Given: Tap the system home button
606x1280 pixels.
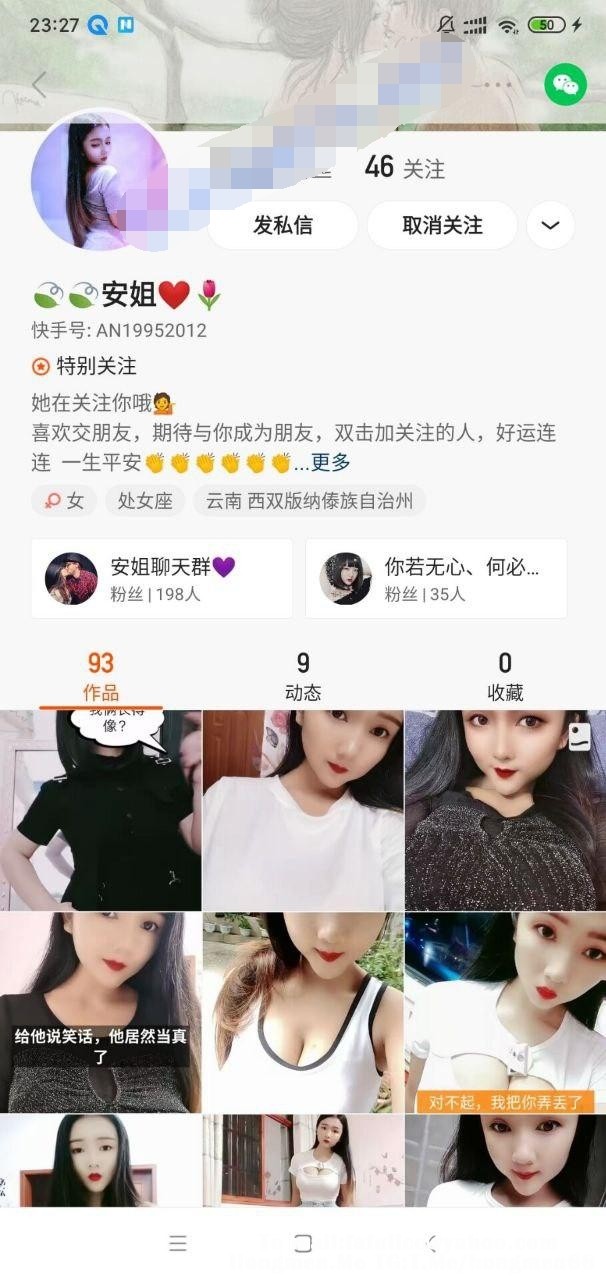Looking at the screenshot, I should [302, 1243].
